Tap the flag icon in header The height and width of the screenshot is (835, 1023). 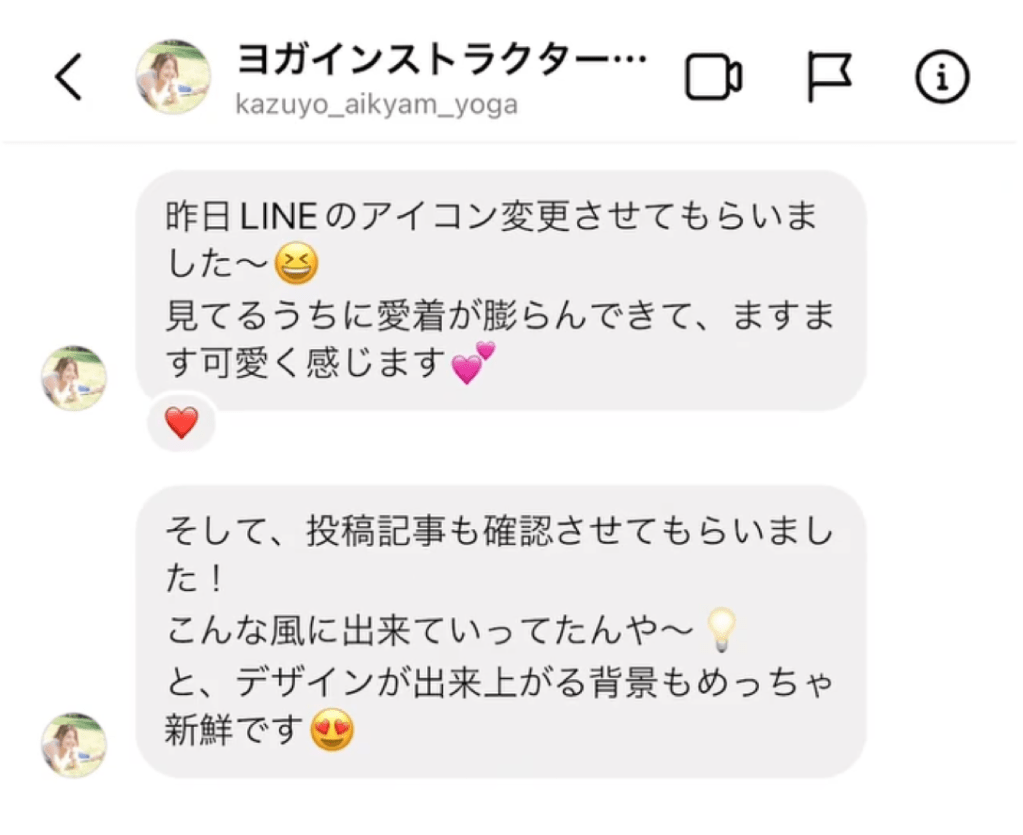click(829, 78)
